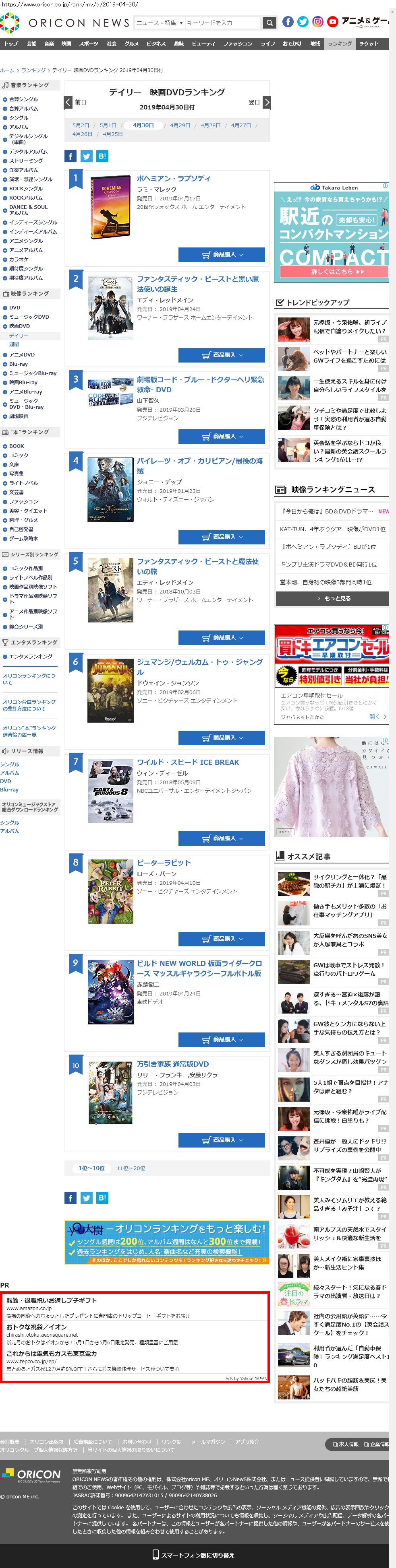Open アニメDVD ranking in sidebar
396x1568 pixels.
(x=22, y=355)
